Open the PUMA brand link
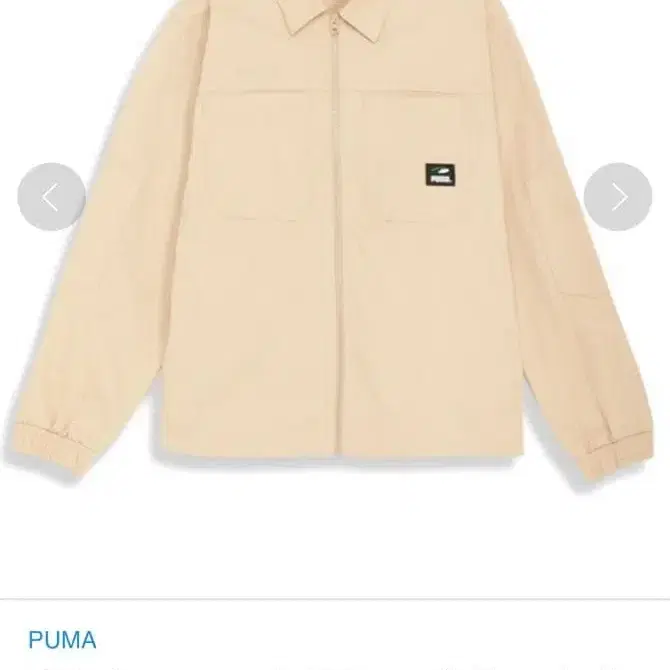The width and height of the screenshot is (670, 670). point(62,640)
